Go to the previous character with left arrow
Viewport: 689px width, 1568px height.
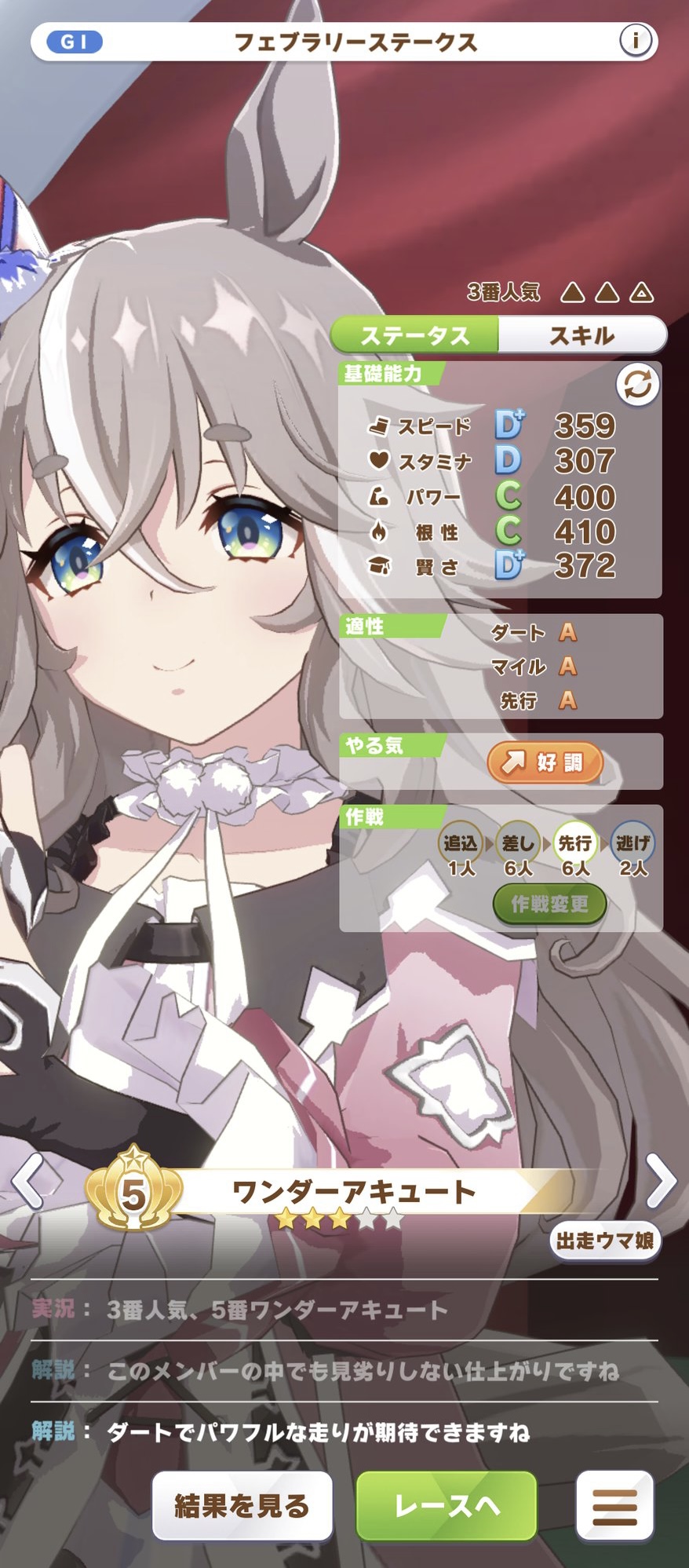pos(30,1180)
